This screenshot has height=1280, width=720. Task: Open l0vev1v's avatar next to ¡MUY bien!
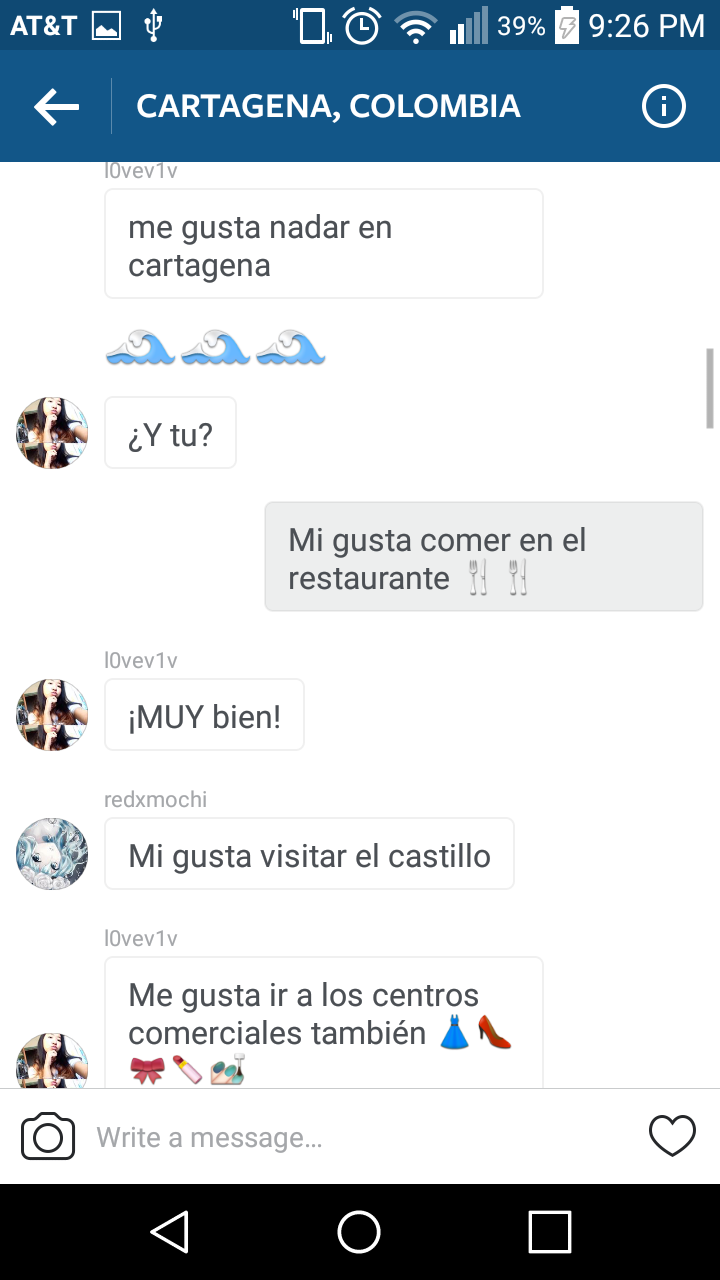point(52,715)
